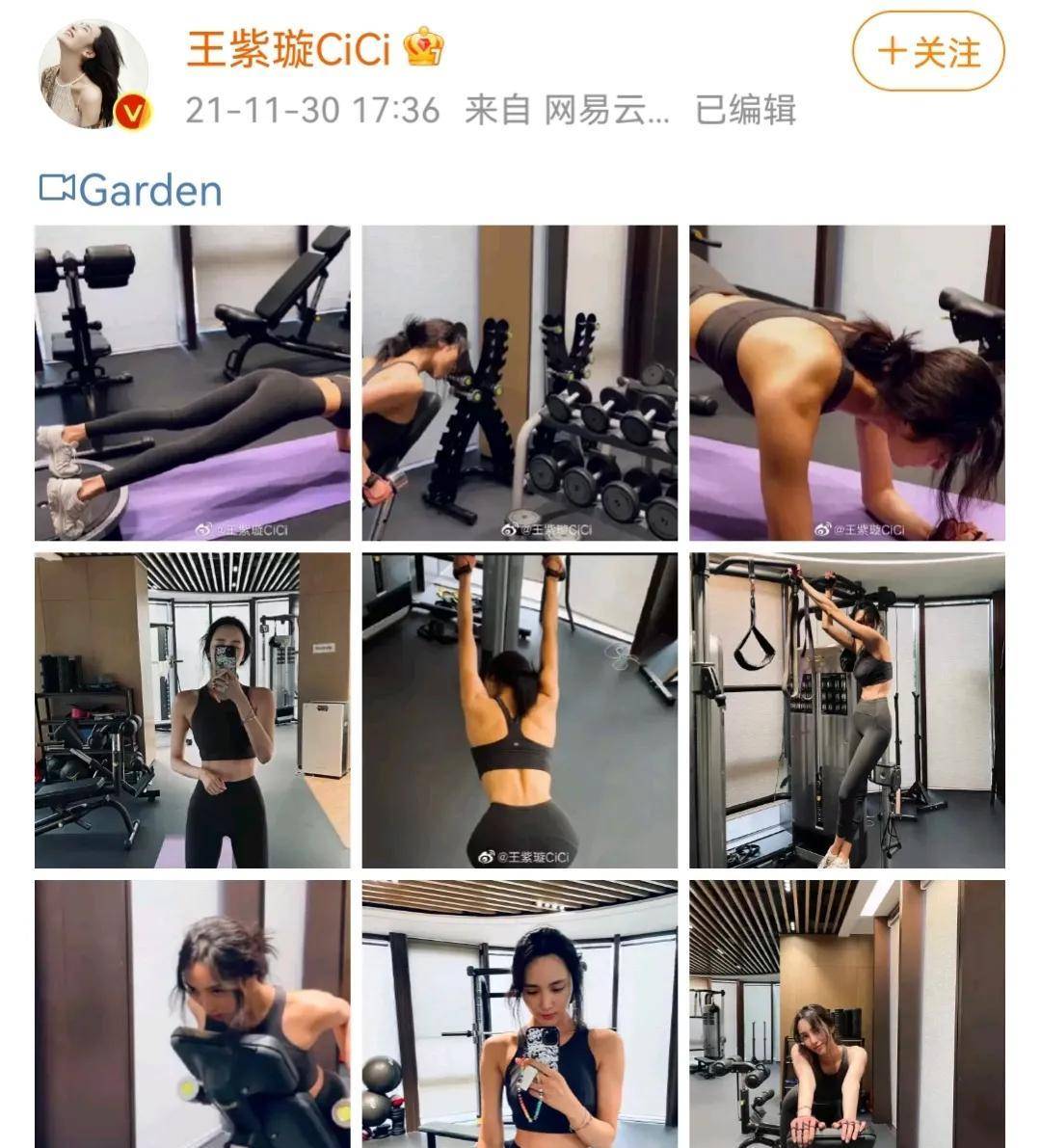Image resolution: width=1040 pixels, height=1148 pixels.
Task: Open the selfie with the beaded phone strap
Action: [520, 1013]
